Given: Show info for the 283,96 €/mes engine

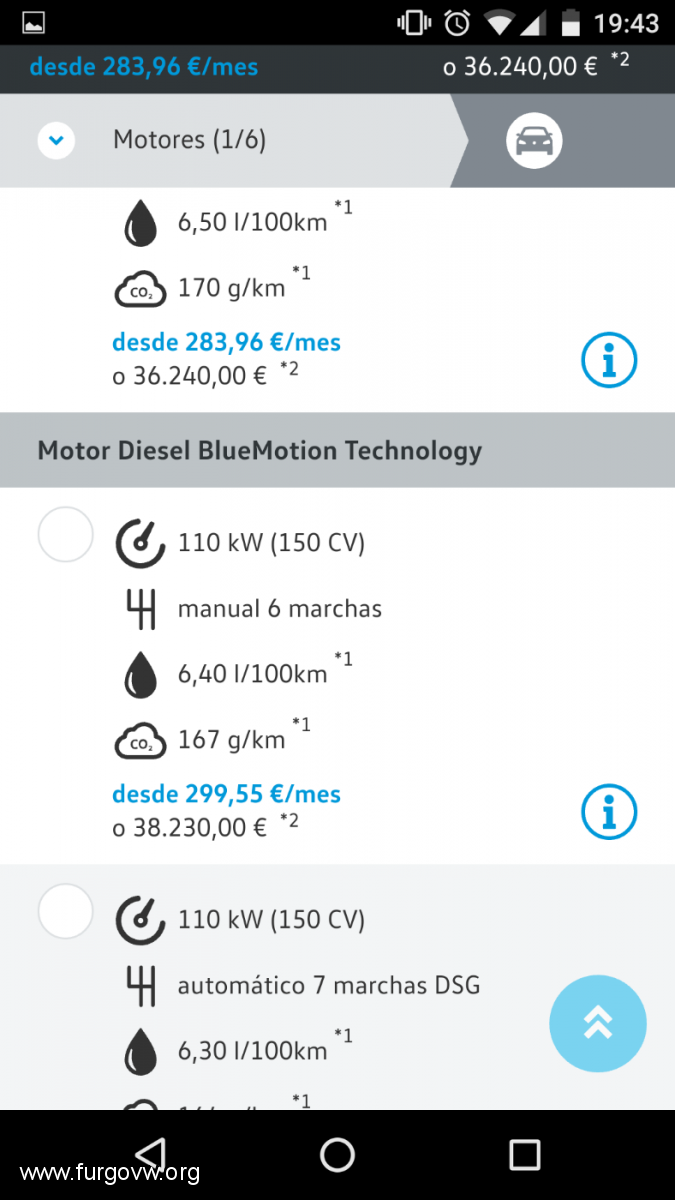Looking at the screenshot, I should pos(609,359).
